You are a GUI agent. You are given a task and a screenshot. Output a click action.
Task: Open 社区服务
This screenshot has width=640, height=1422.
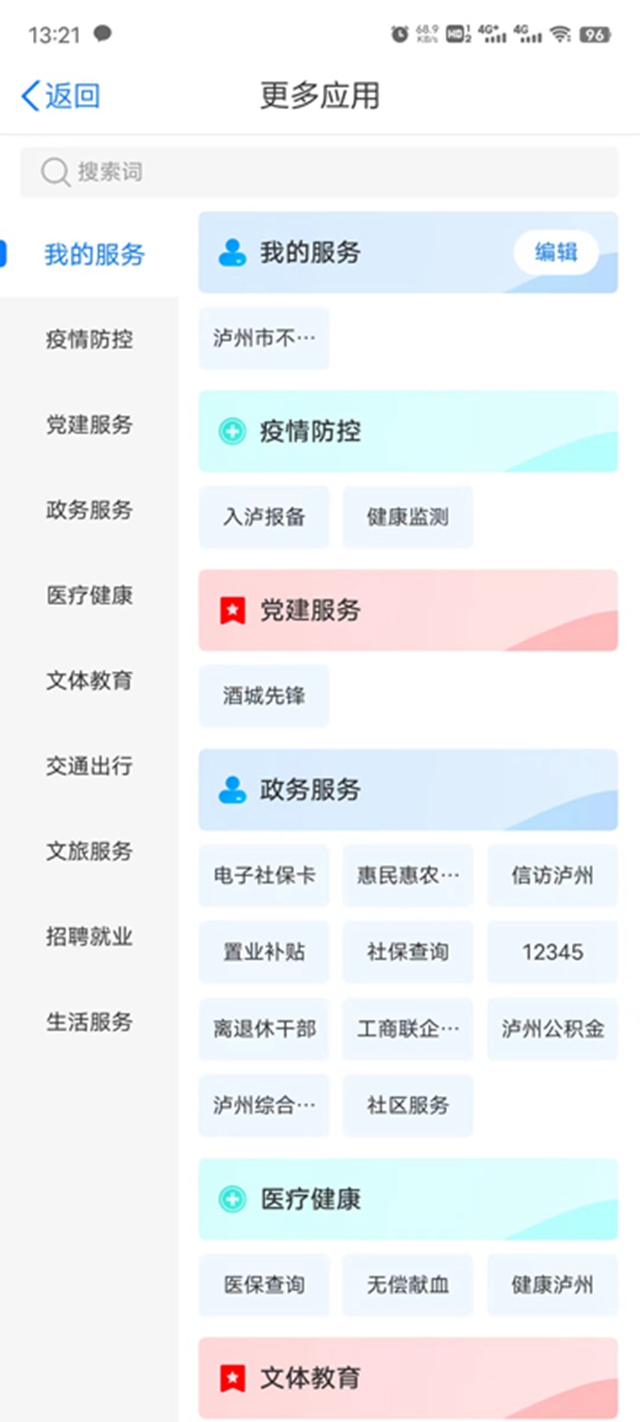(x=408, y=1105)
